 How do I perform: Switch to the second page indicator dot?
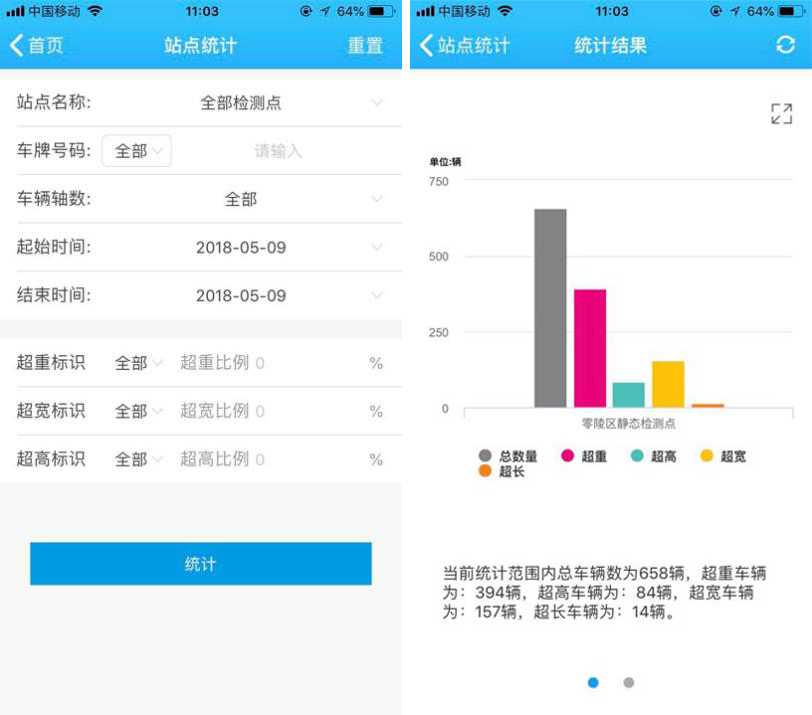point(628,682)
